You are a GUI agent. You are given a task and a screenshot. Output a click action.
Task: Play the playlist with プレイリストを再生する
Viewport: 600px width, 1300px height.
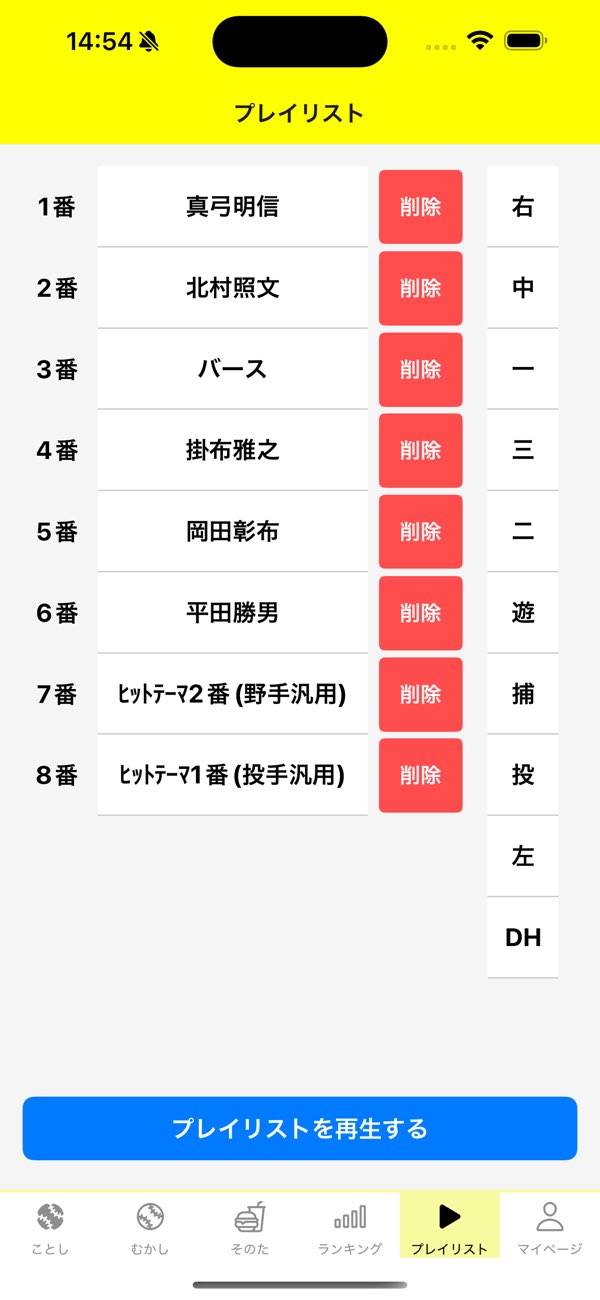[300, 1128]
